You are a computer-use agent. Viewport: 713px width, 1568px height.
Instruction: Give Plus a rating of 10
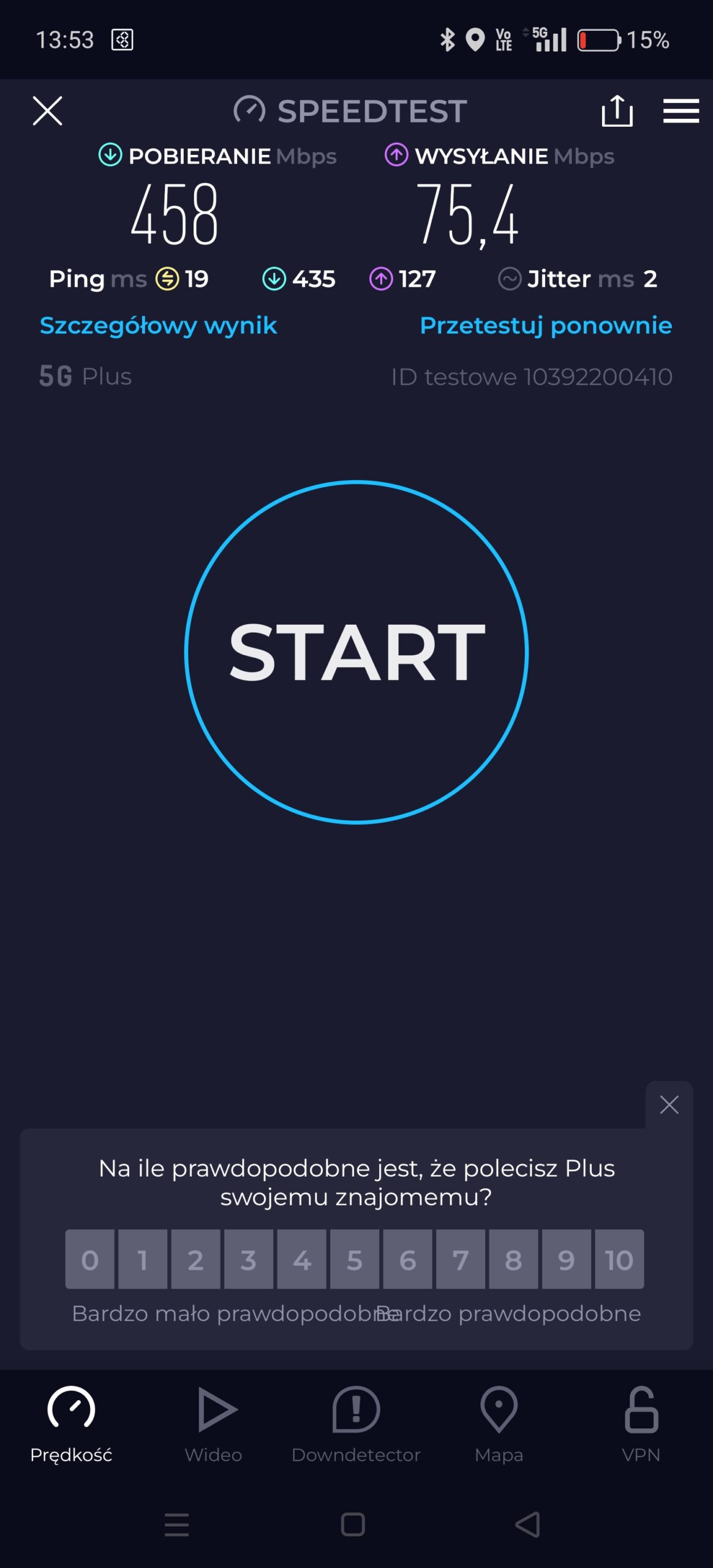pyautogui.click(x=619, y=1260)
